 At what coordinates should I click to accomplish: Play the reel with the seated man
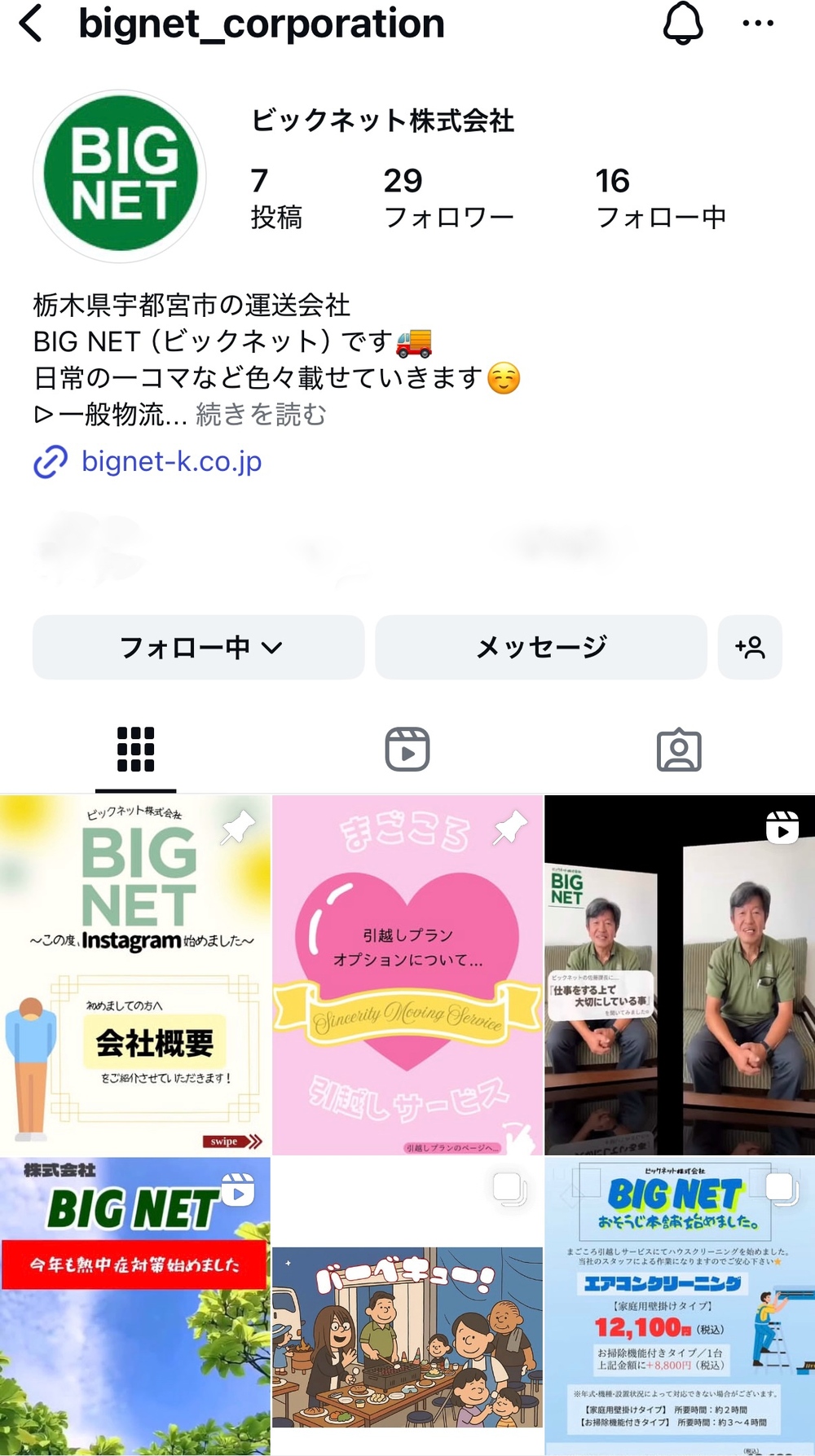coord(680,974)
